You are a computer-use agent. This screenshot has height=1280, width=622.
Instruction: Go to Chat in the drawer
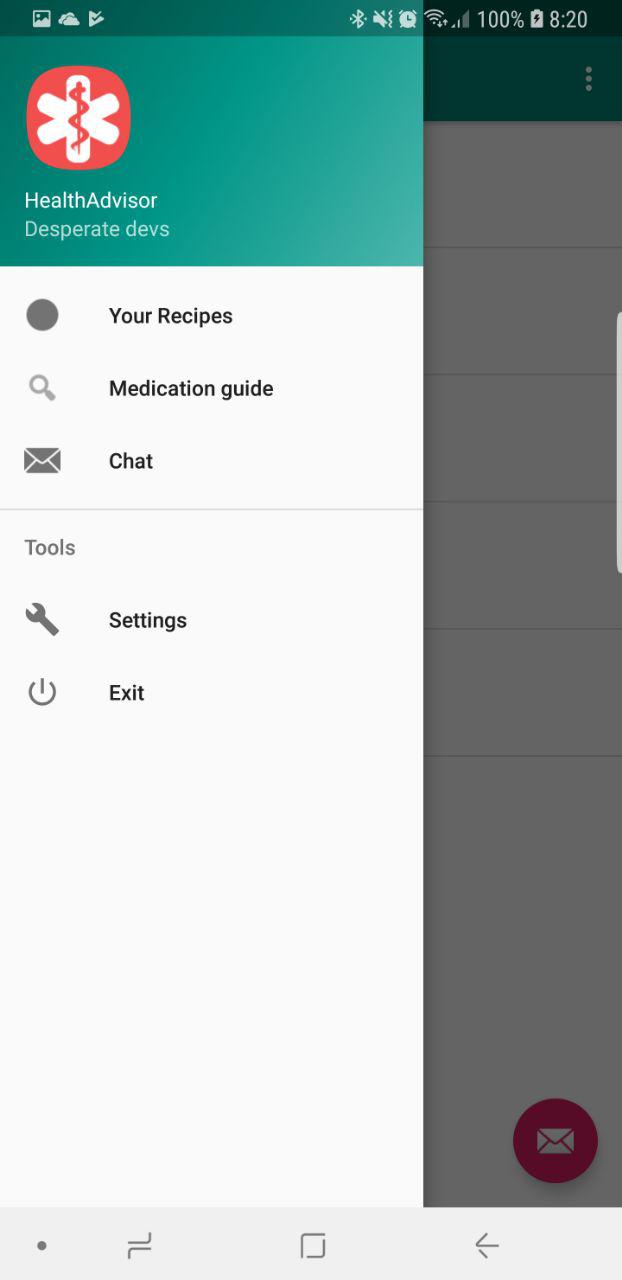tap(131, 461)
